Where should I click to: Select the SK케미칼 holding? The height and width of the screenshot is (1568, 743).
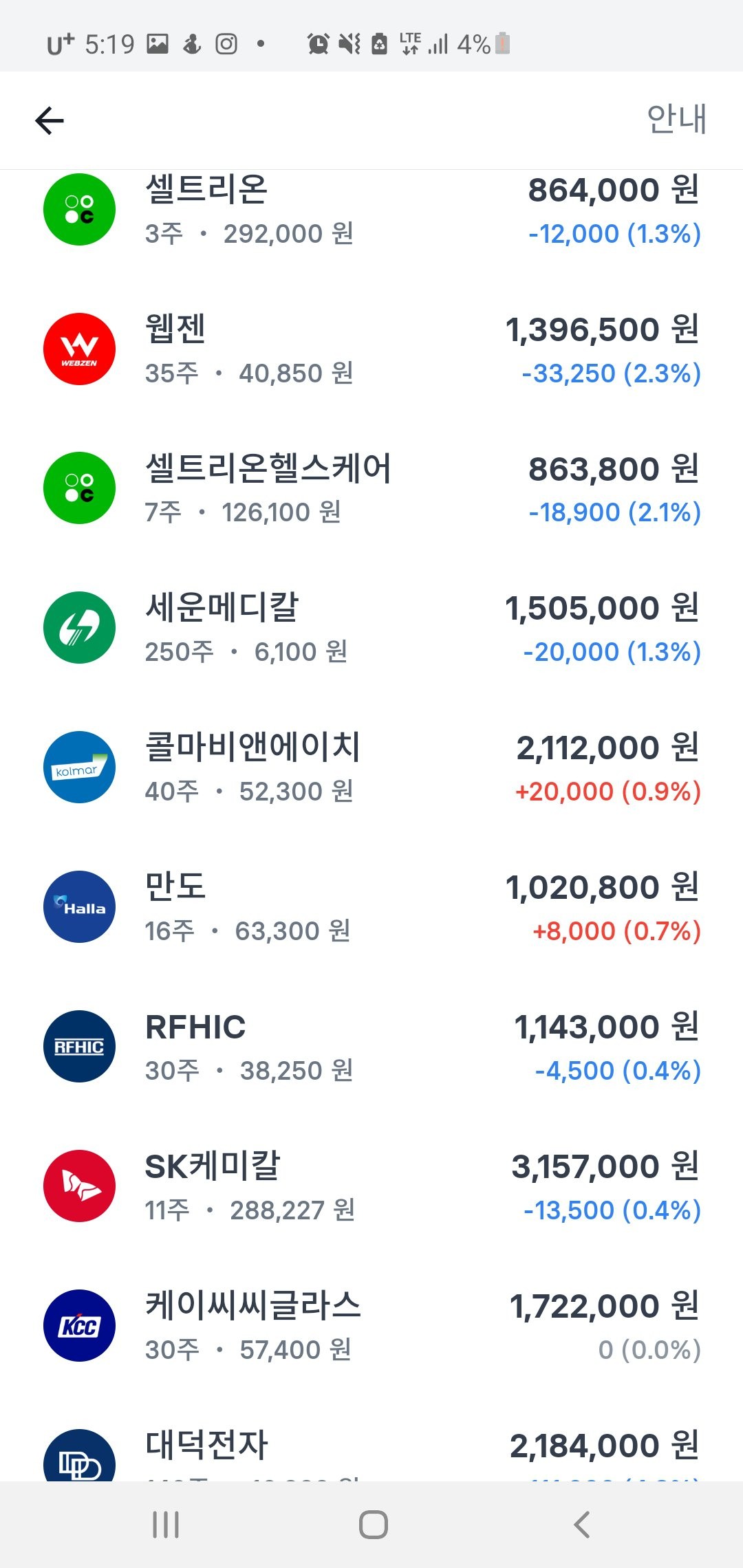(x=371, y=1187)
